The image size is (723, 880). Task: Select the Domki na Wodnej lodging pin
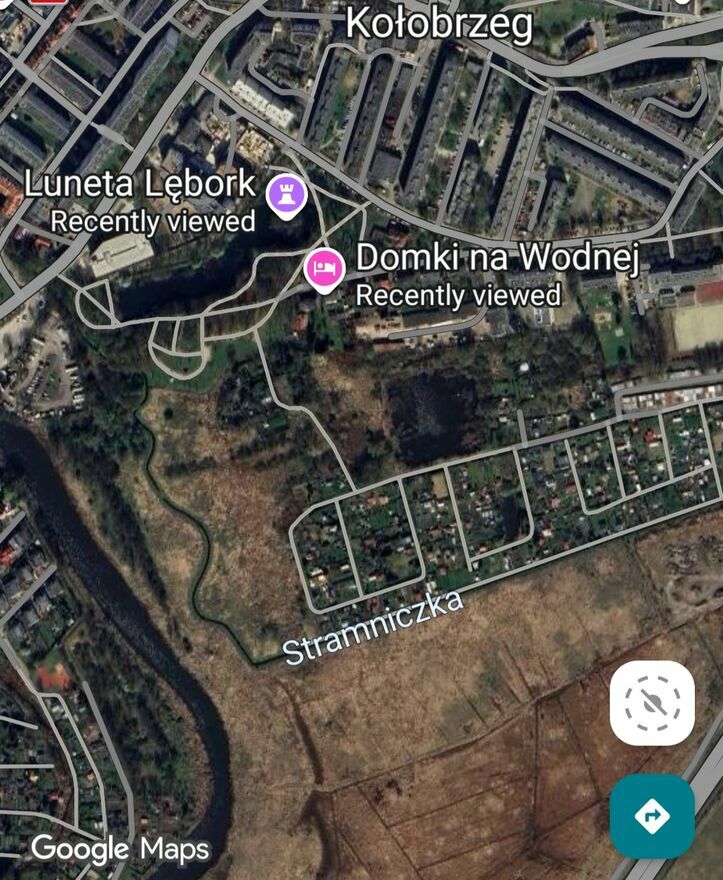coord(324,269)
